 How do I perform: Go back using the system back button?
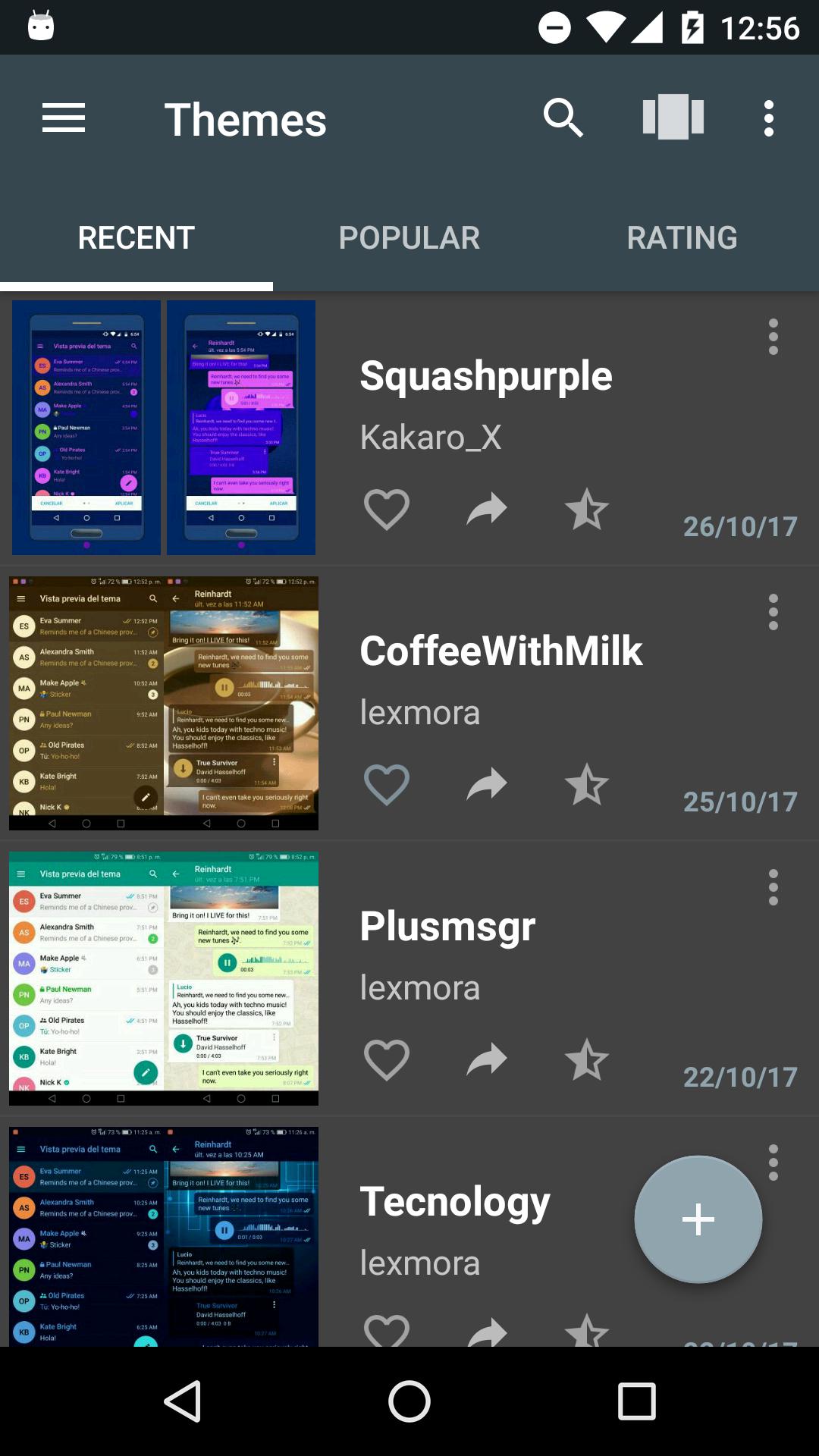(183, 1401)
